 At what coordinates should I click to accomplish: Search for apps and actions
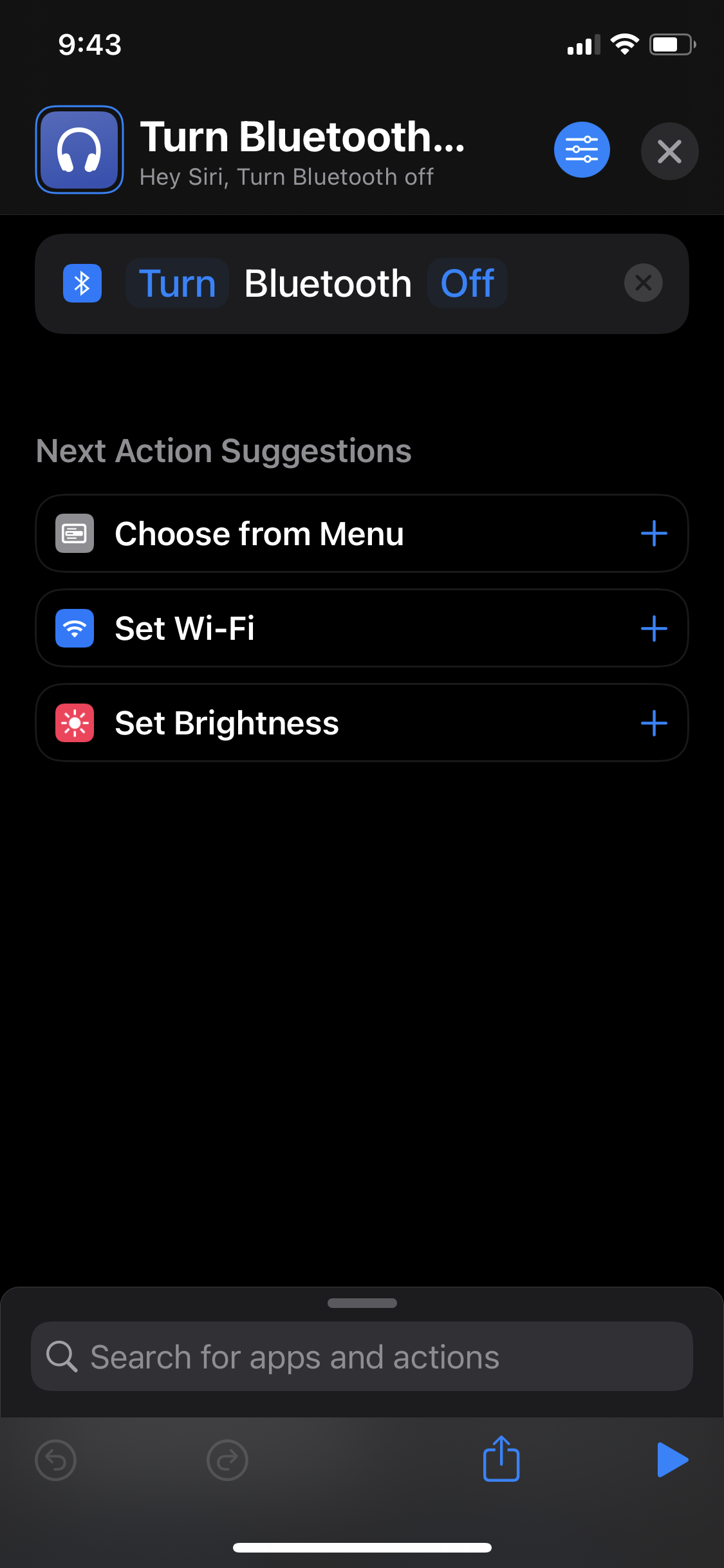pos(362,1357)
